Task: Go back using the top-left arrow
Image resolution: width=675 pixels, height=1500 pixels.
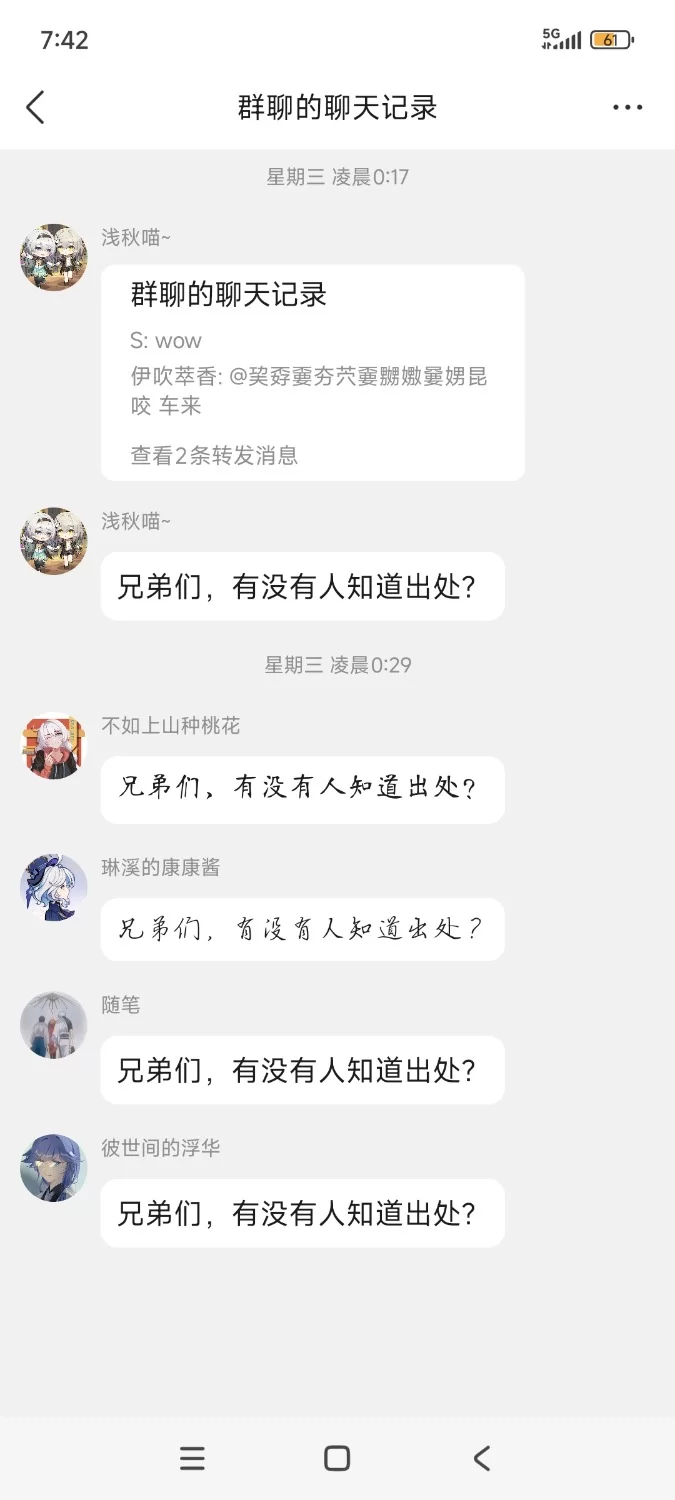Action: [35, 107]
